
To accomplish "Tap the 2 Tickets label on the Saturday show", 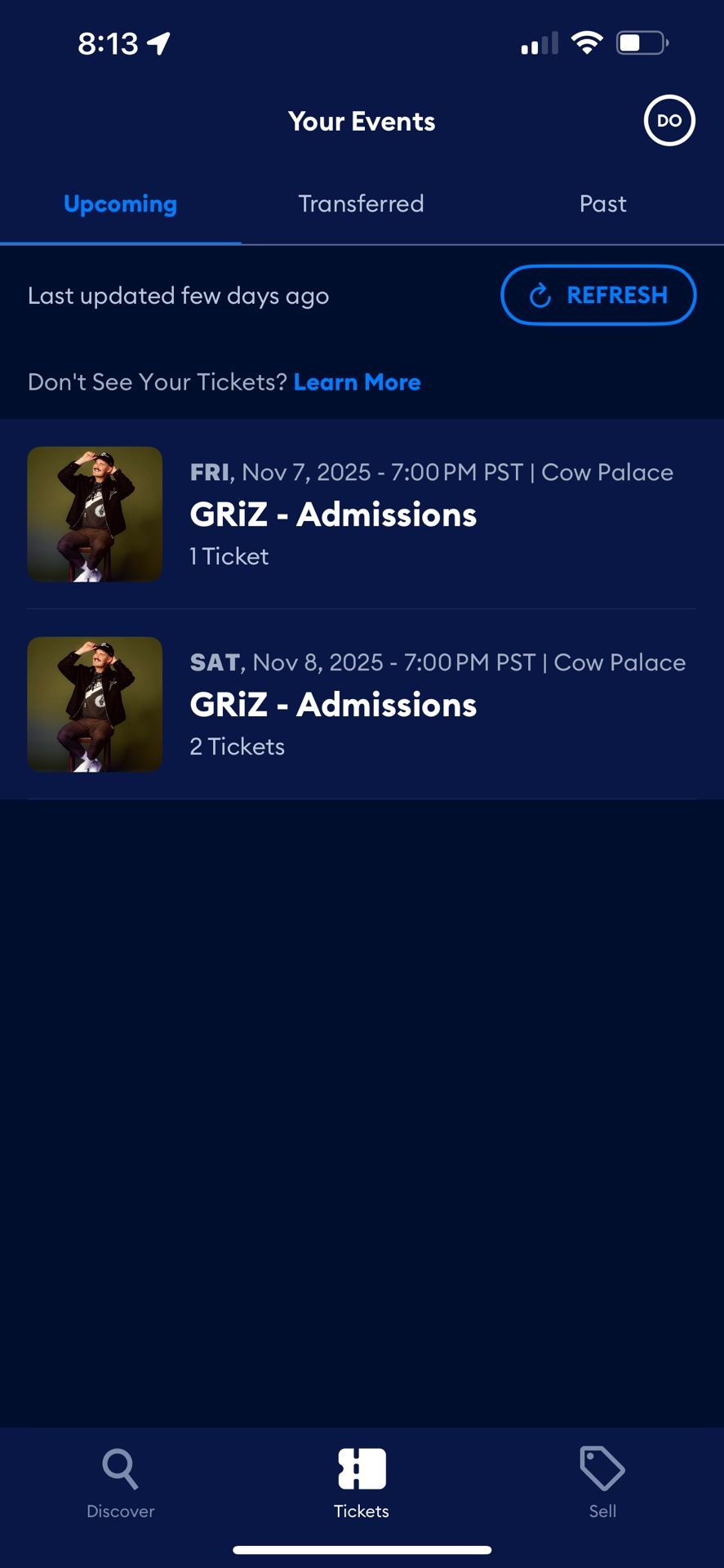I will (237, 746).
